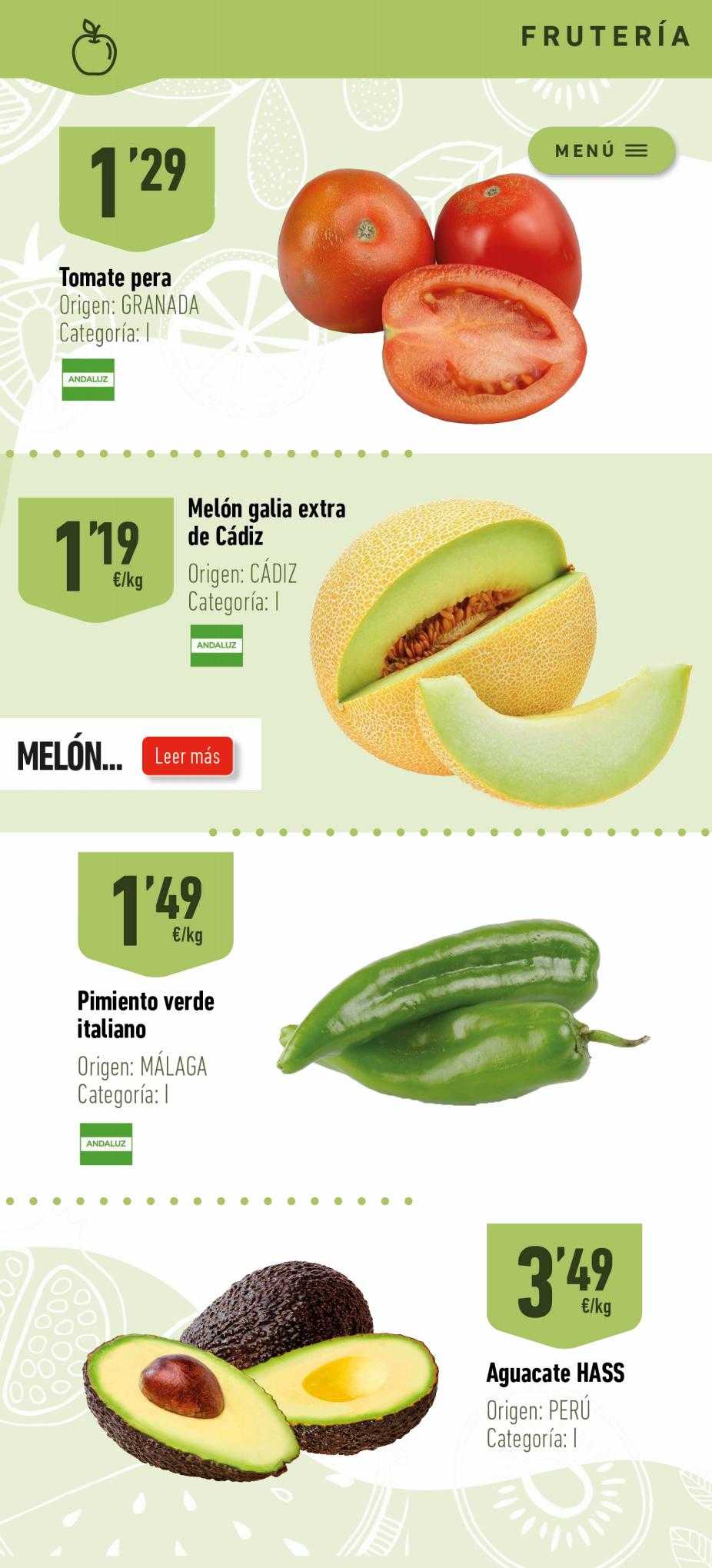Open the MENÚ button
Screen dimensions: 712x1568
click(601, 151)
